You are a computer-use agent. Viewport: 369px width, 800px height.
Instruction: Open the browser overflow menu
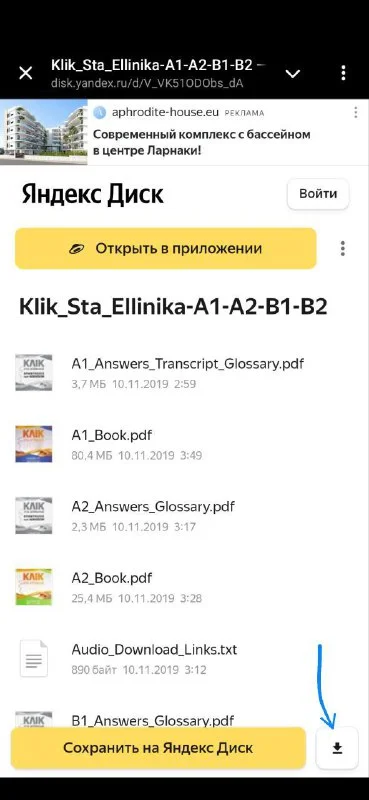(343, 73)
